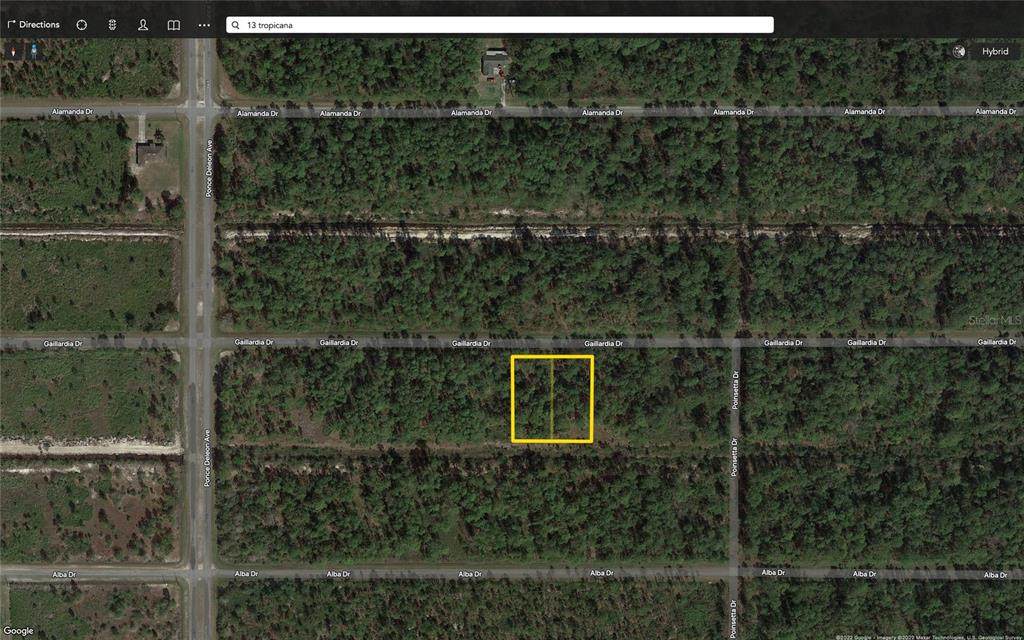The image size is (1024, 640).
Task: Open Directions from the toolbar
Action: pyautogui.click(x=34, y=24)
